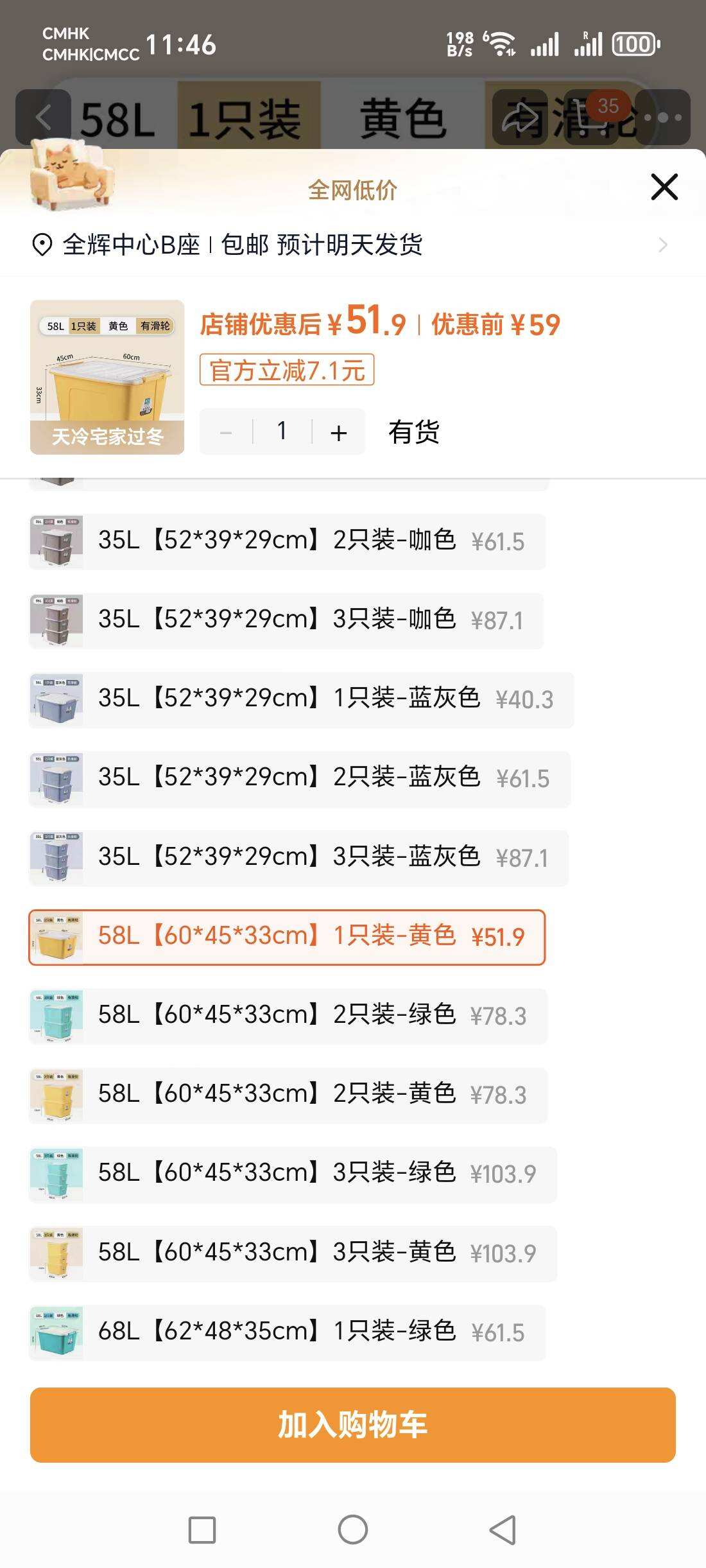Tap the battery indicator showing 100

click(x=635, y=44)
